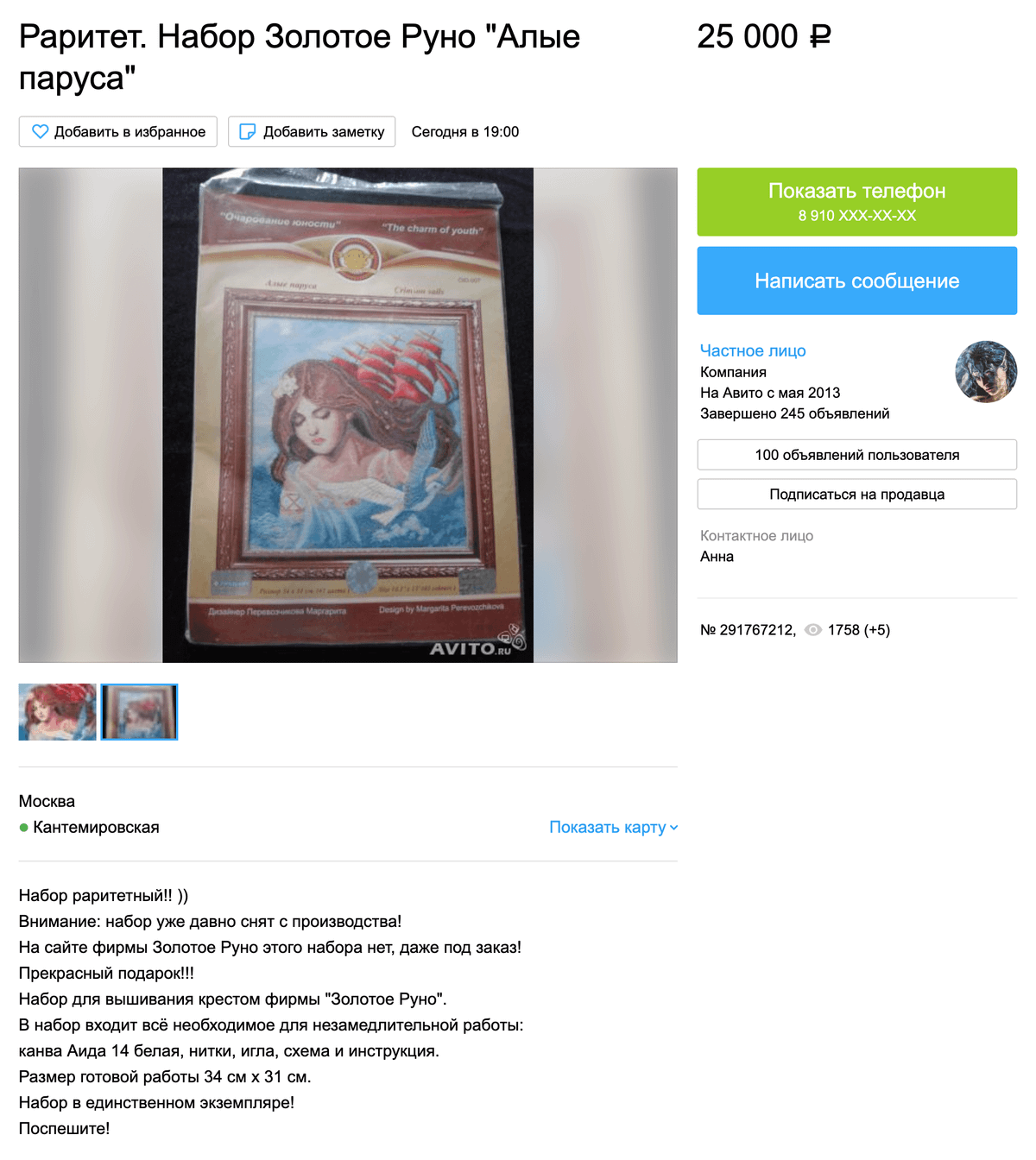Open the main product photo
Image resolution: width=1036 pixels, height=1160 pixels.
(348, 415)
